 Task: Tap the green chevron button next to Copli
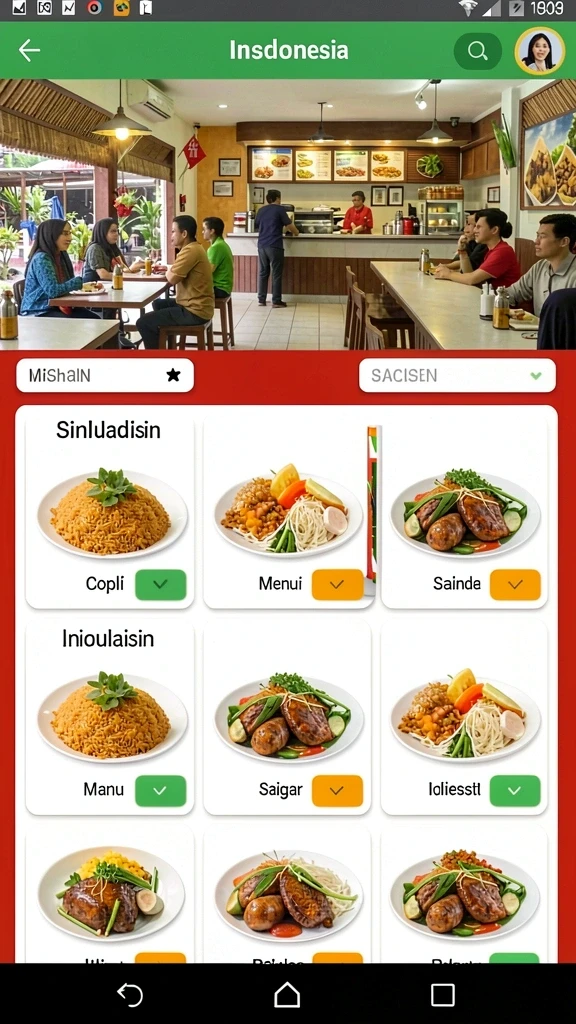point(161,584)
